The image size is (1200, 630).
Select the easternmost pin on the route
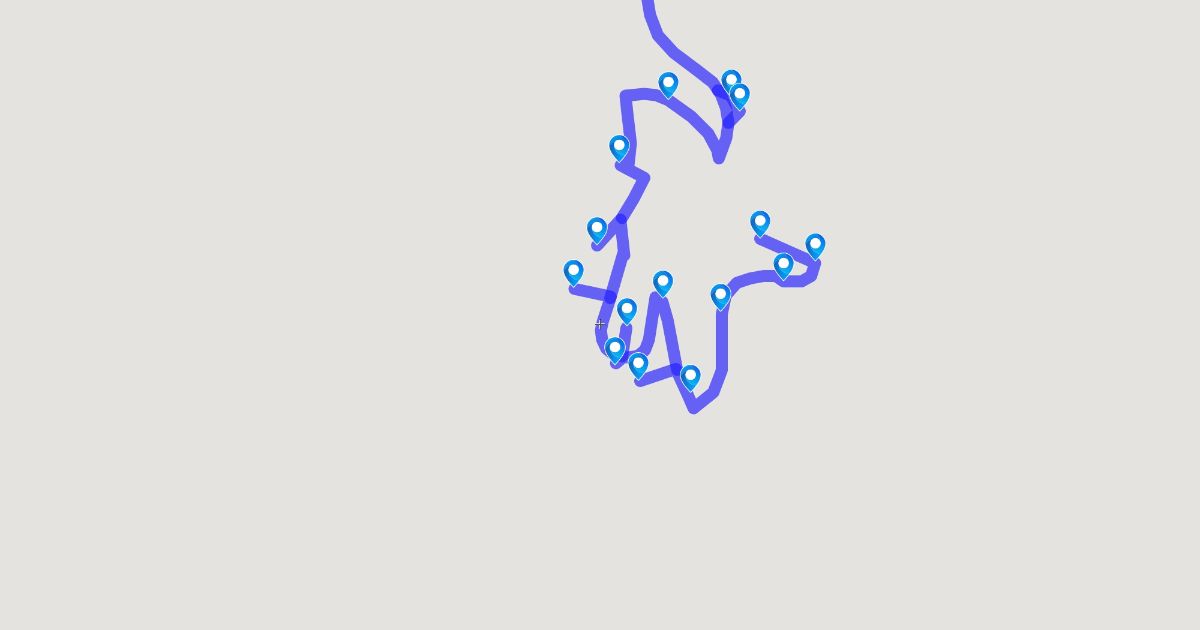click(x=815, y=244)
